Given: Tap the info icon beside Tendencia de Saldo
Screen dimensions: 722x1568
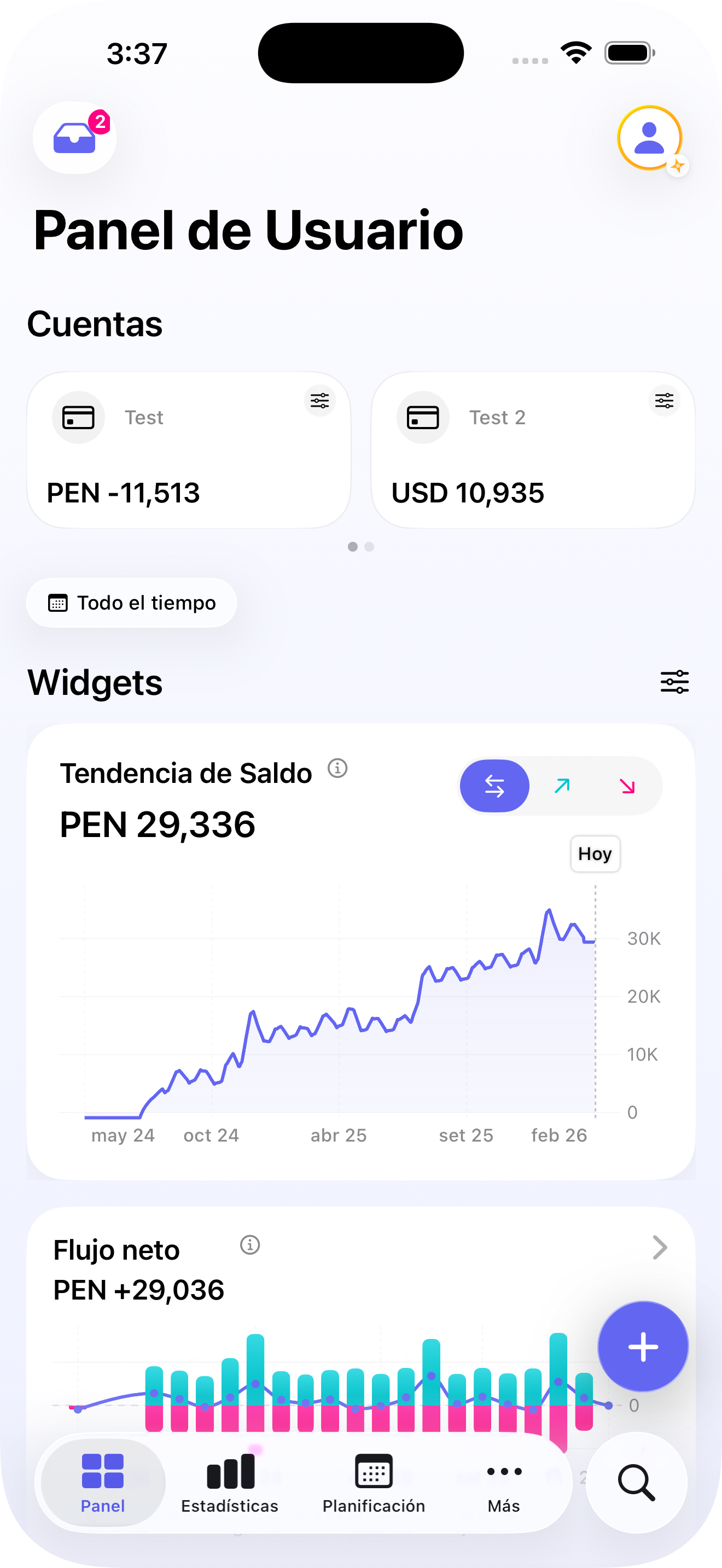Looking at the screenshot, I should tap(337, 769).
